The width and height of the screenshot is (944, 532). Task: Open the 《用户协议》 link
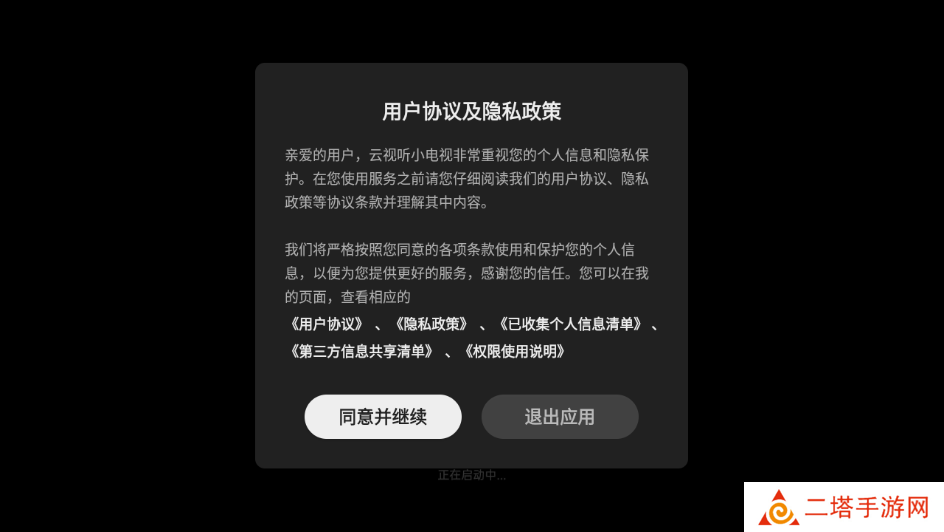[325, 324]
